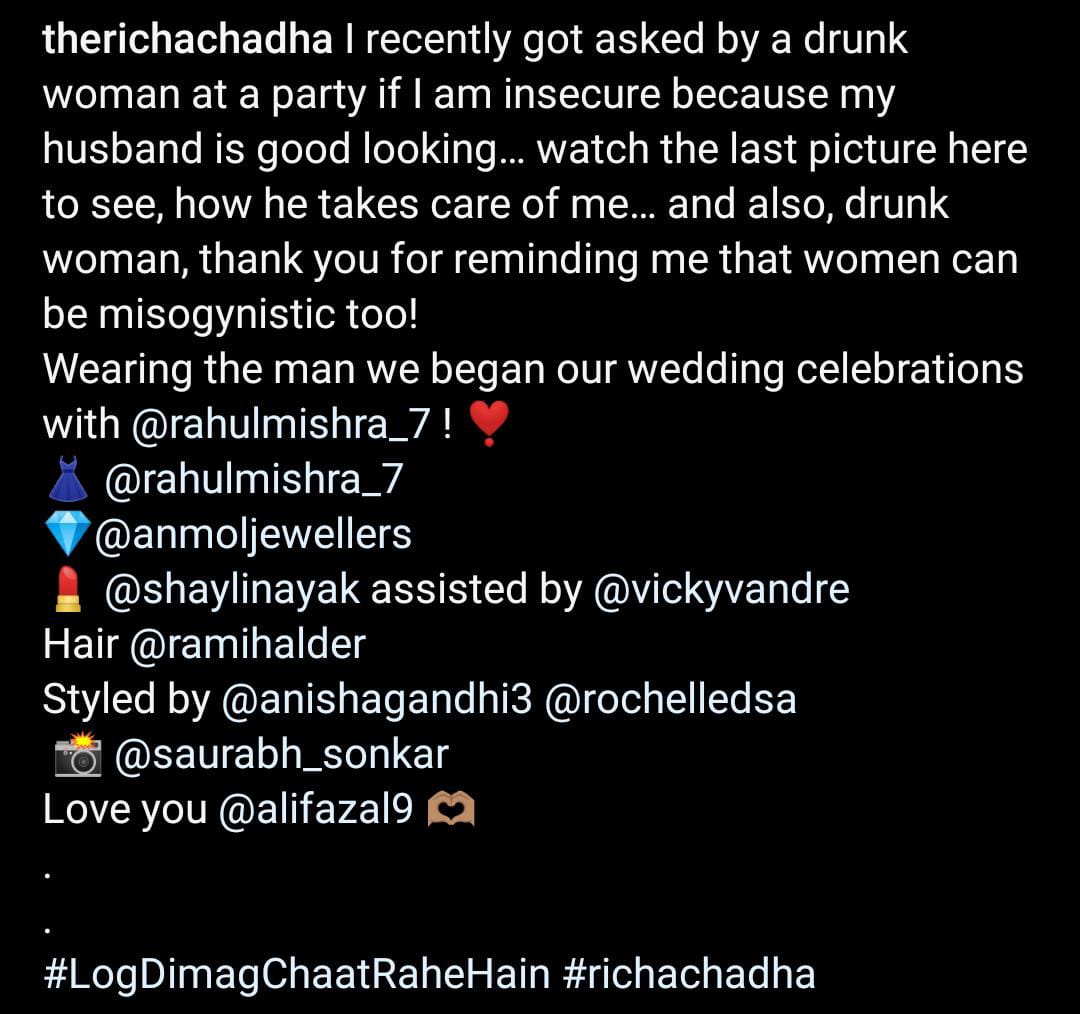Visit the @anmoljewellers profile mention
The height and width of the screenshot is (1014, 1080).
pyautogui.click(x=253, y=534)
